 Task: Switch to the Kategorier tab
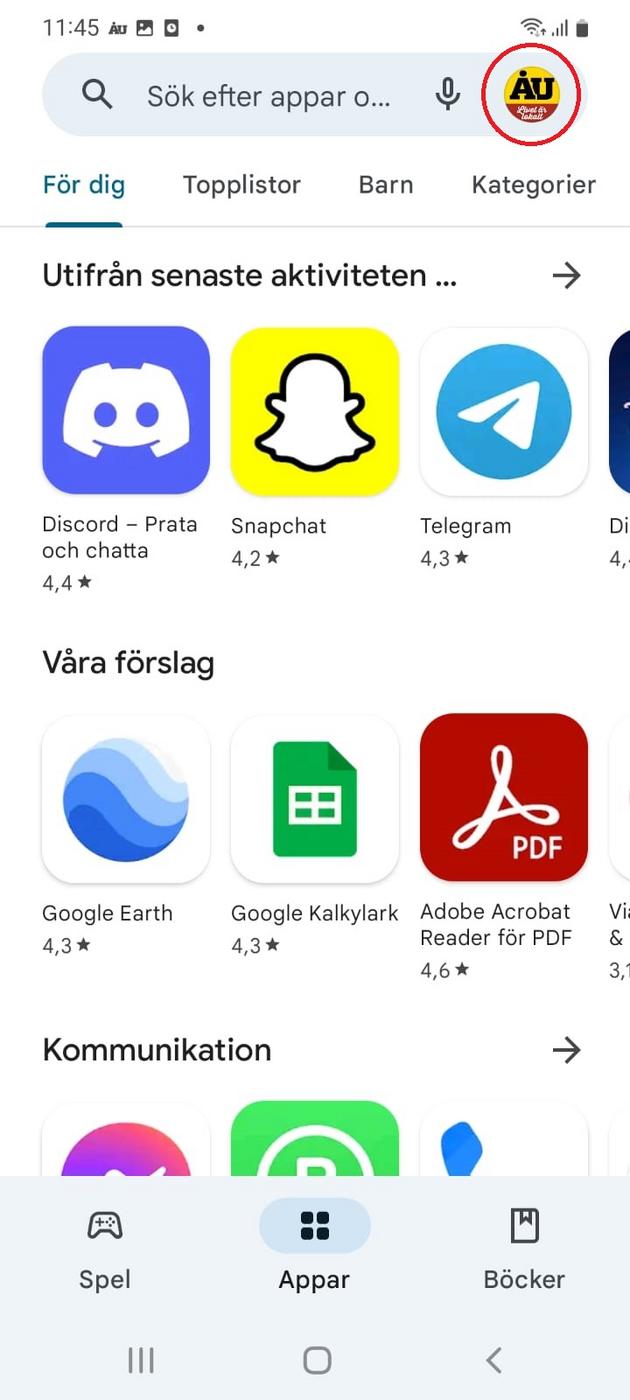pos(533,185)
